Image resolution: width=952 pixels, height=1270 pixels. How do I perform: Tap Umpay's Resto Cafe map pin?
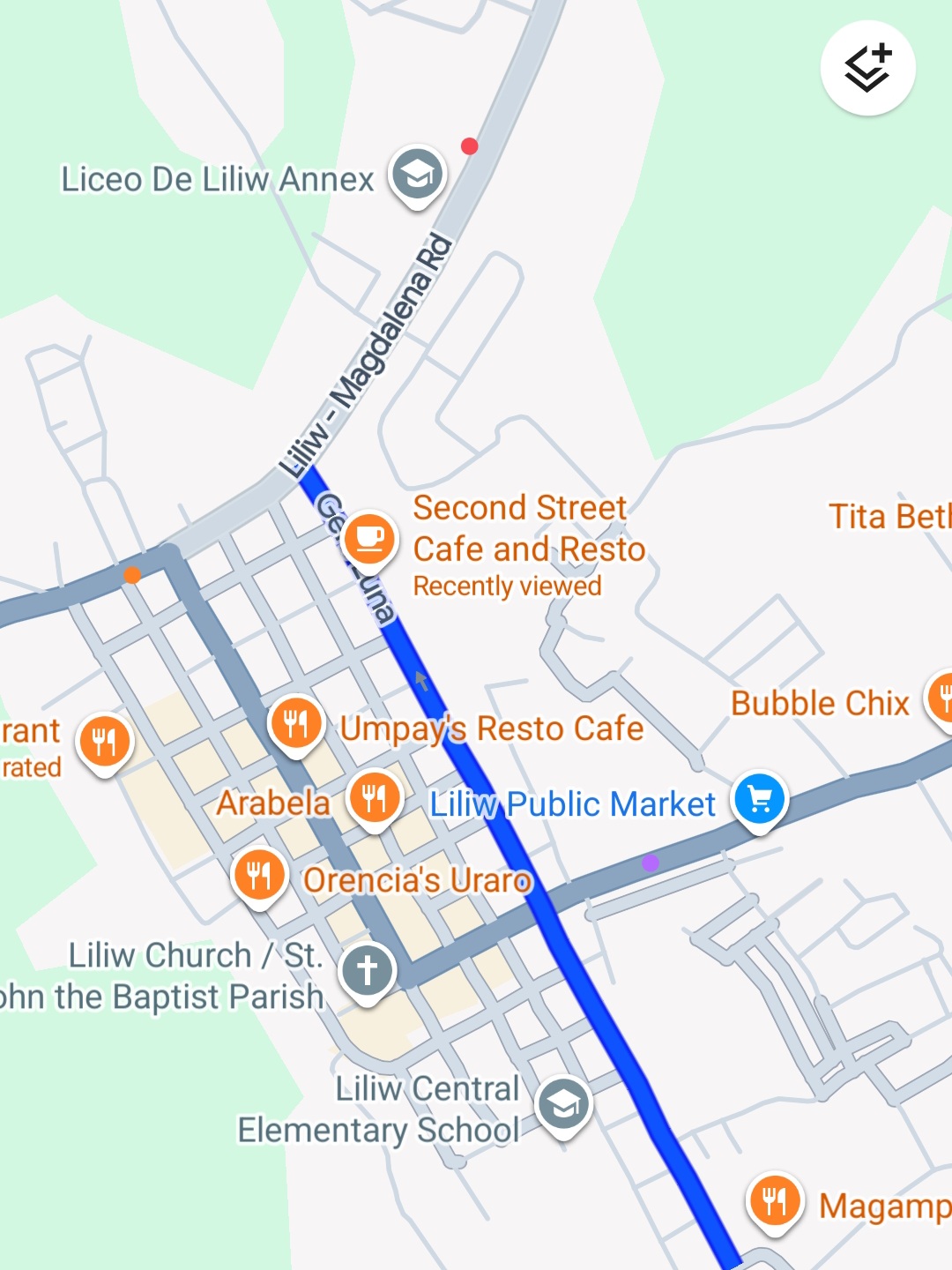coord(296,723)
